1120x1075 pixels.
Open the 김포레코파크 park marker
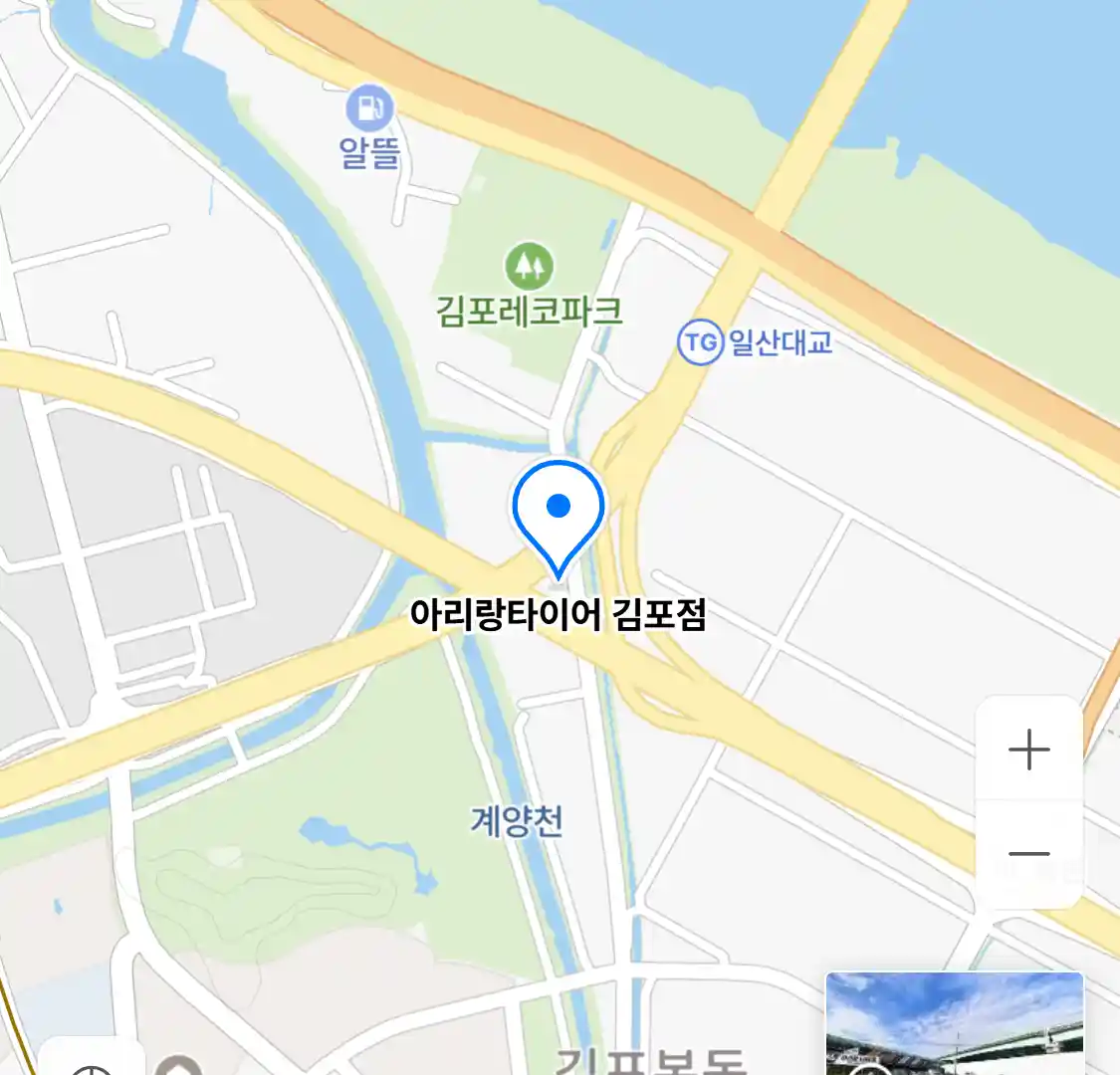[529, 266]
